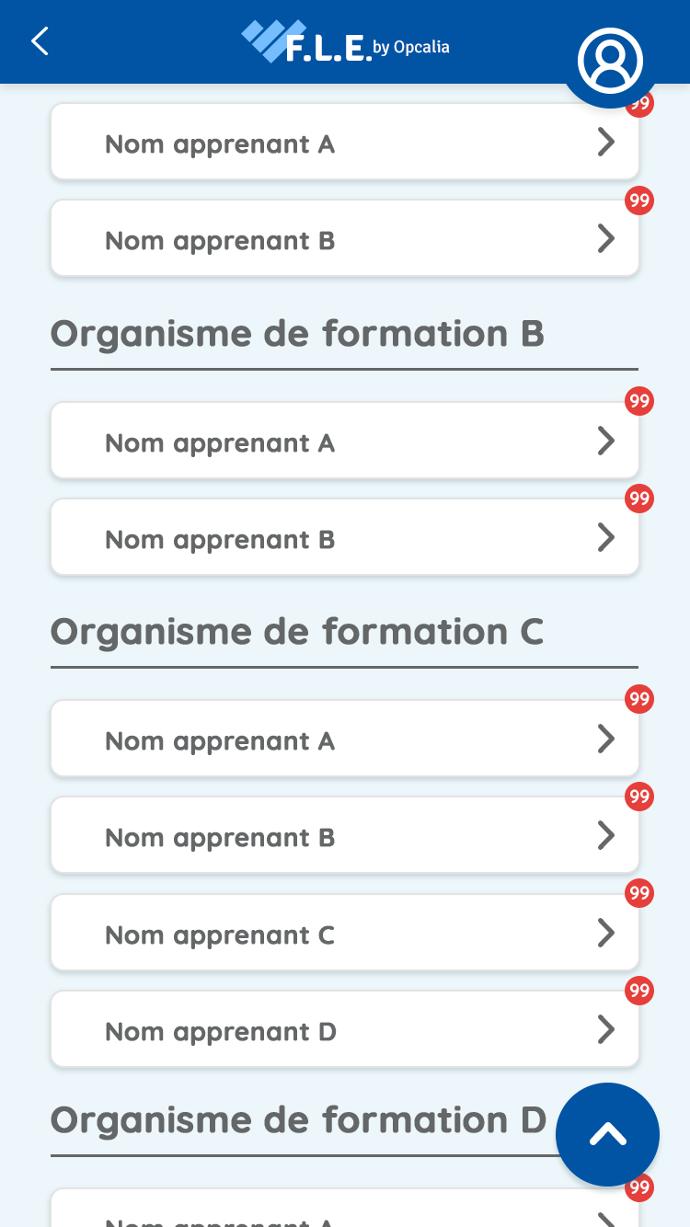
Task: Select Nom apprenant C under Organisme de formation C
Action: point(345,933)
